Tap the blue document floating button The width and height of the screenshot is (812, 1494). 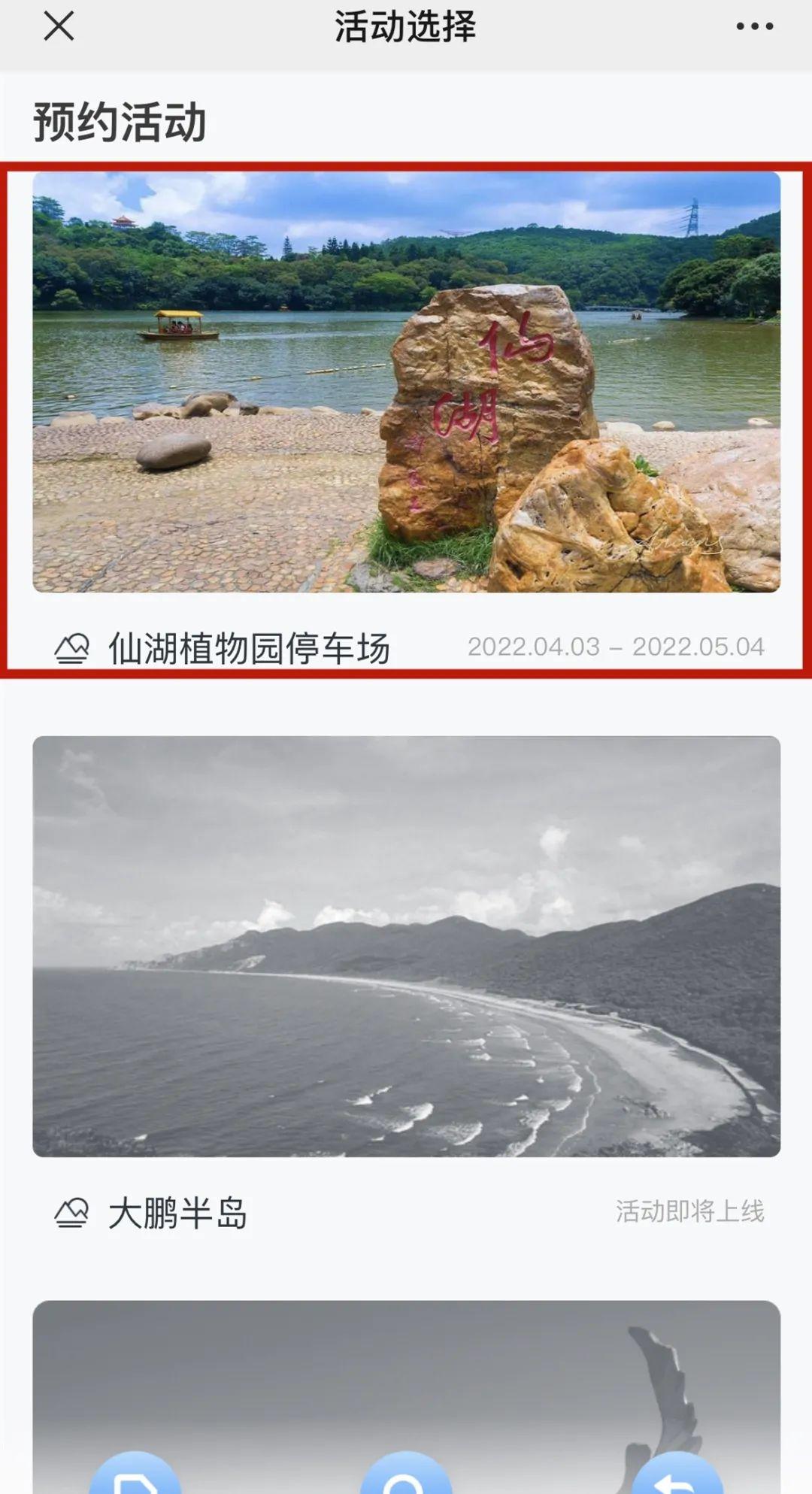click(135, 1475)
